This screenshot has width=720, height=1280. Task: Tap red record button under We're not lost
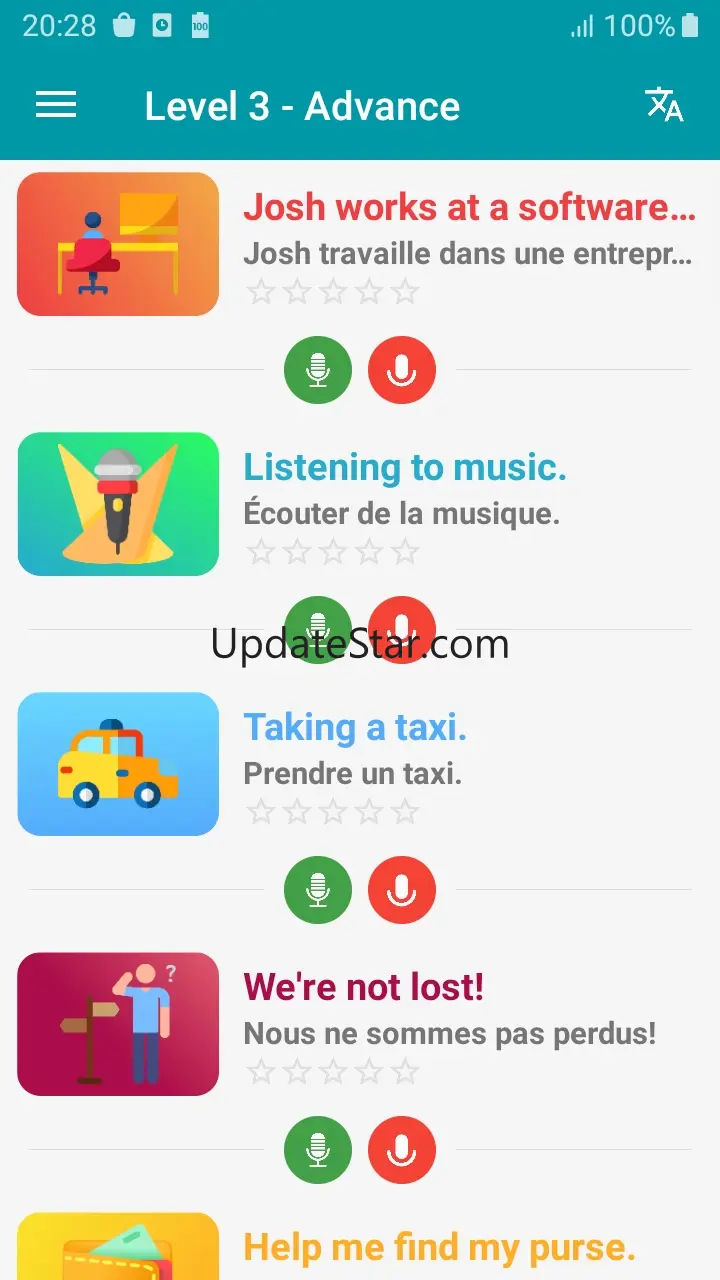click(x=402, y=1150)
